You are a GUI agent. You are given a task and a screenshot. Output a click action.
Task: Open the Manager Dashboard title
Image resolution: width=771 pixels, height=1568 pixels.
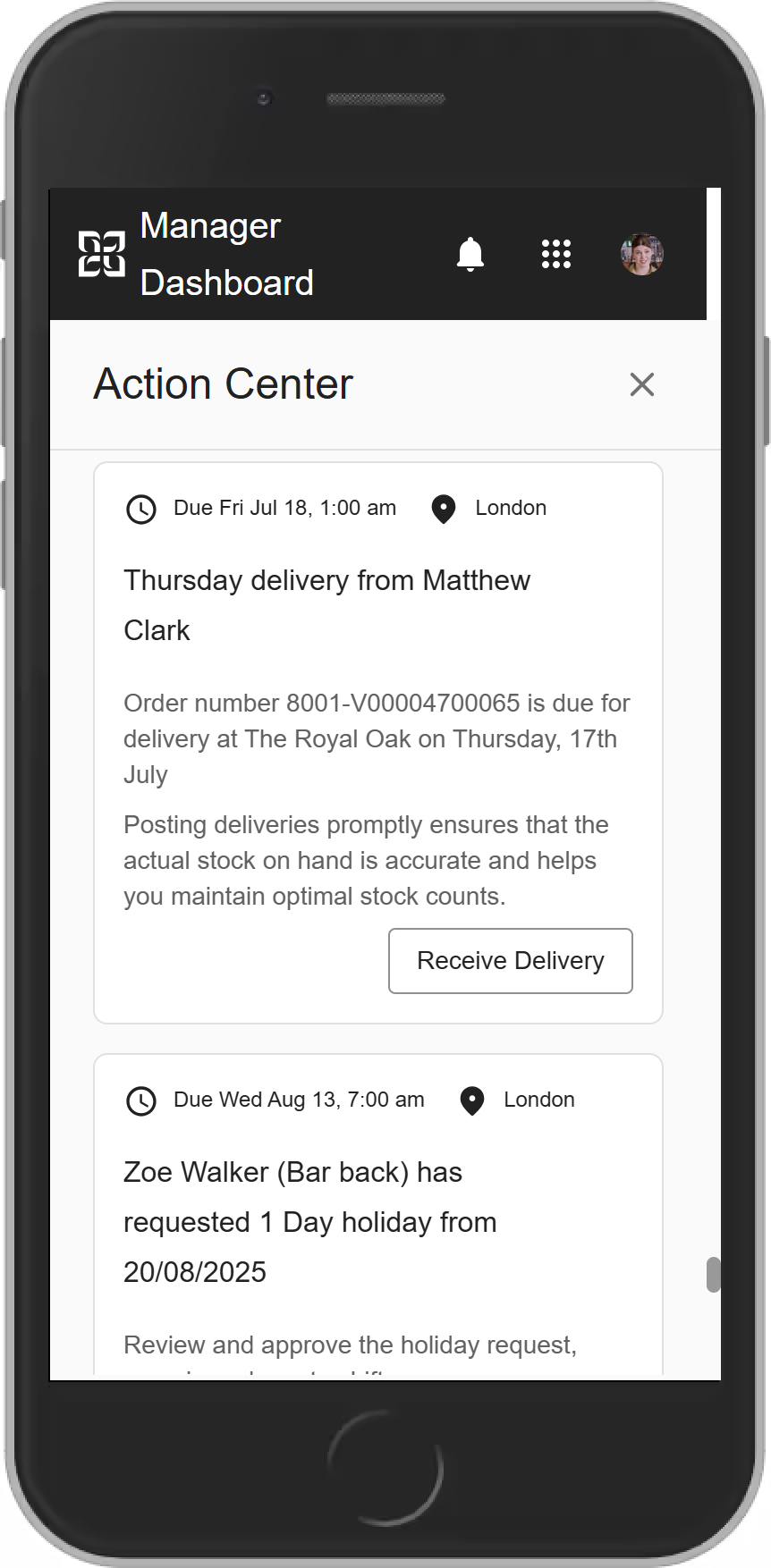click(228, 254)
